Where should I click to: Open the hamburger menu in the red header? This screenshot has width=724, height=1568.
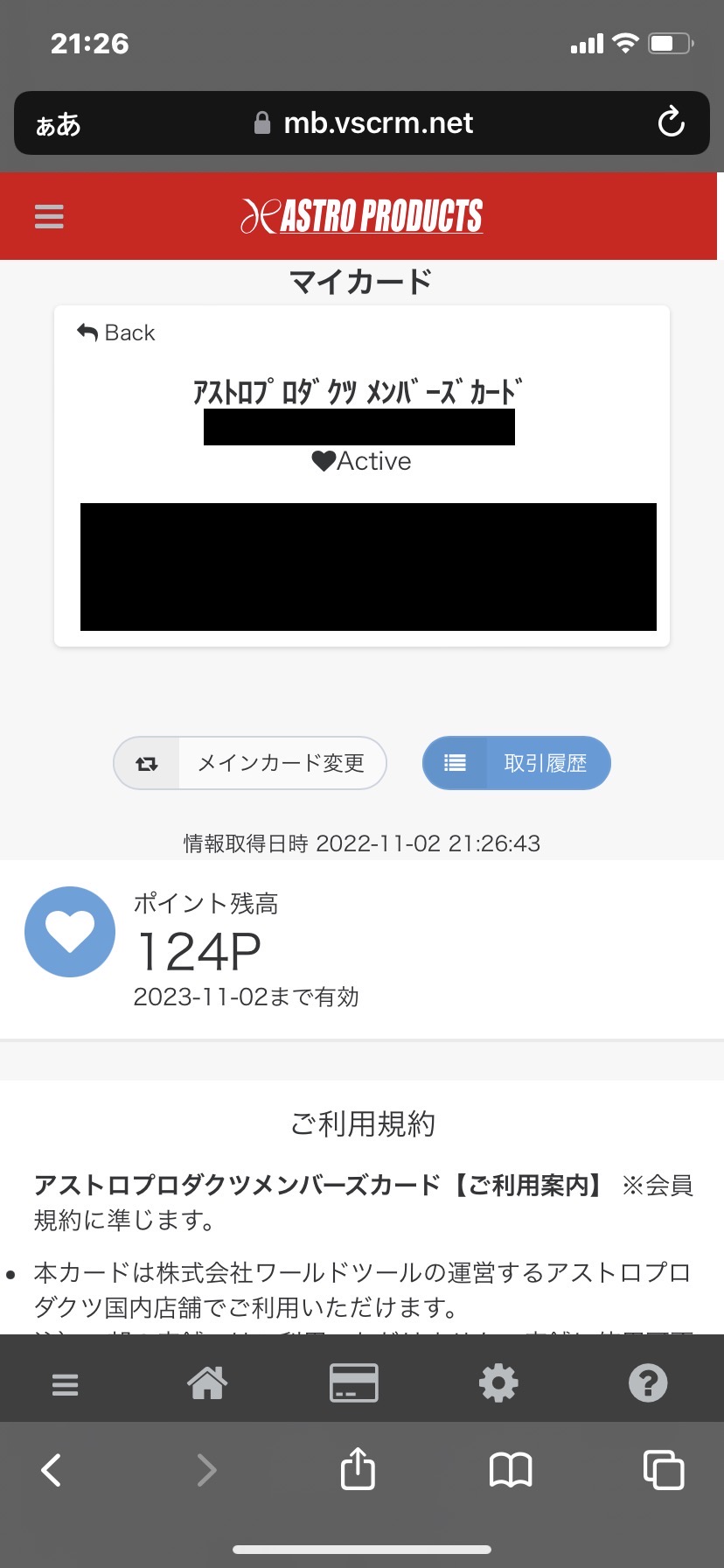(49, 216)
